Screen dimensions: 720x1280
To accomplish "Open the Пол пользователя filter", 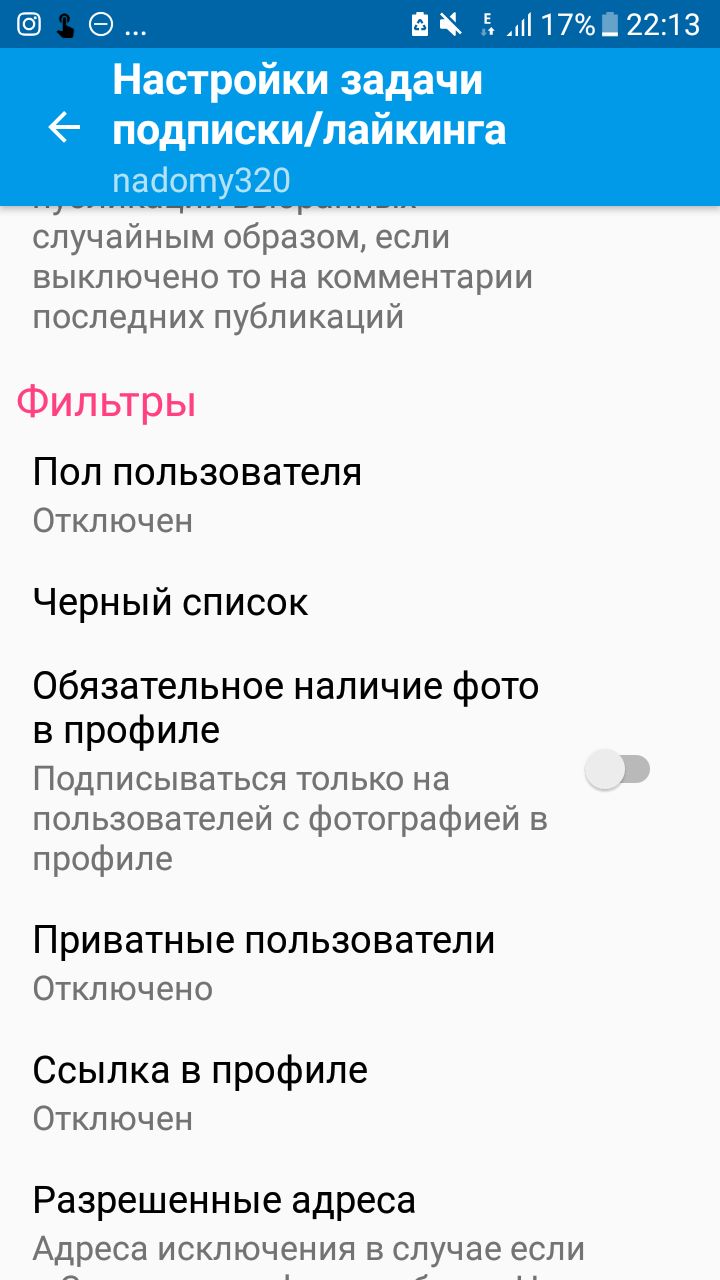I will (197, 494).
